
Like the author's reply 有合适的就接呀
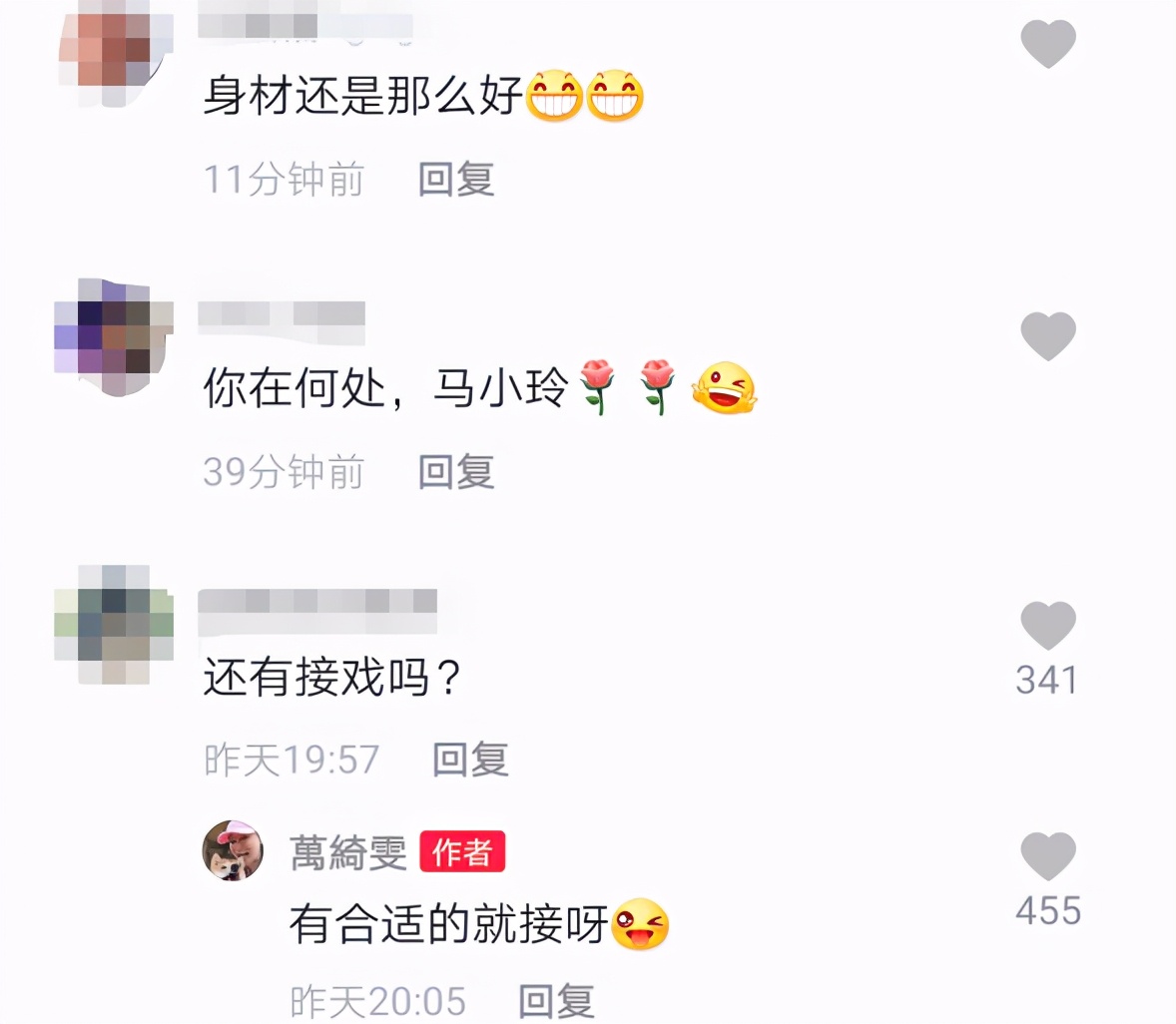1047,855
